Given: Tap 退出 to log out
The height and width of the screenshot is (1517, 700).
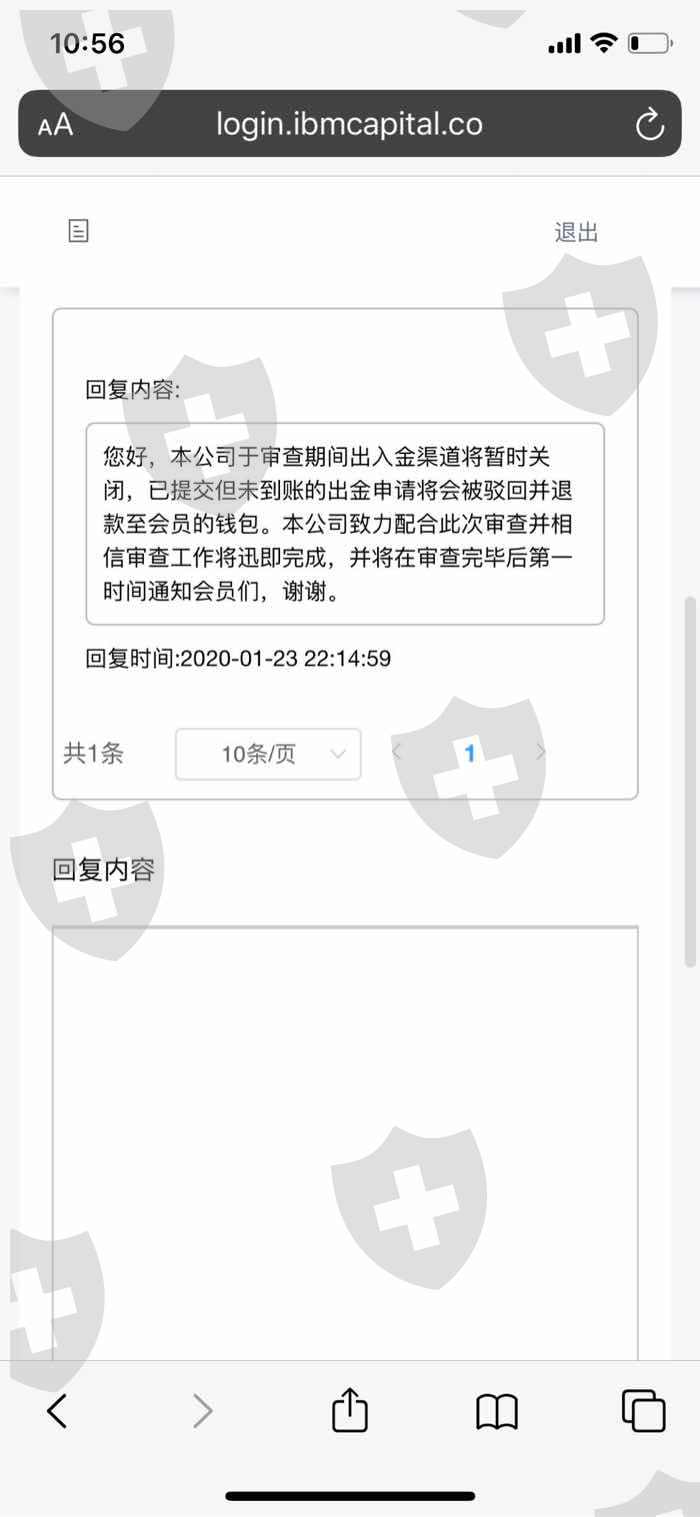Looking at the screenshot, I should tap(576, 232).
